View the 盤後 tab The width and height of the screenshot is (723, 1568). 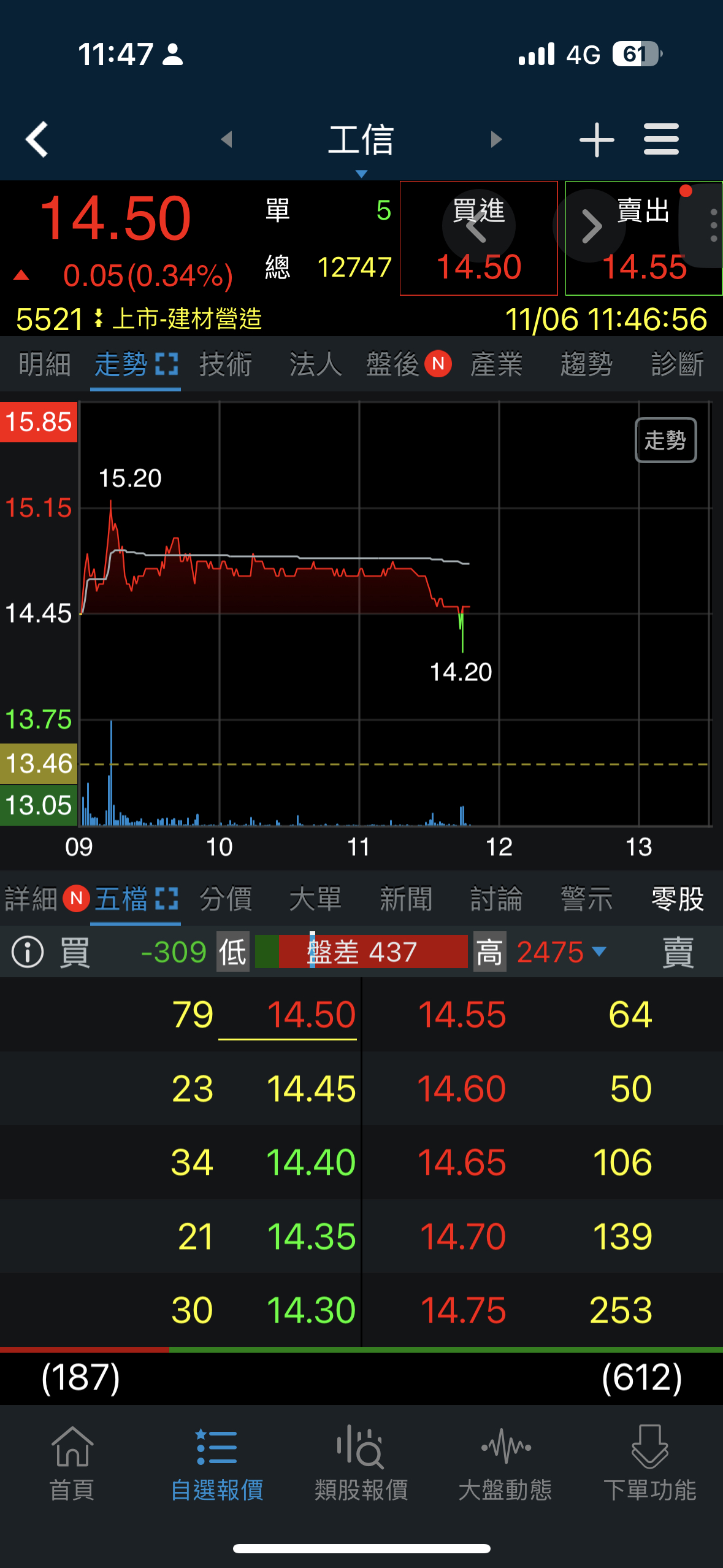point(393,364)
